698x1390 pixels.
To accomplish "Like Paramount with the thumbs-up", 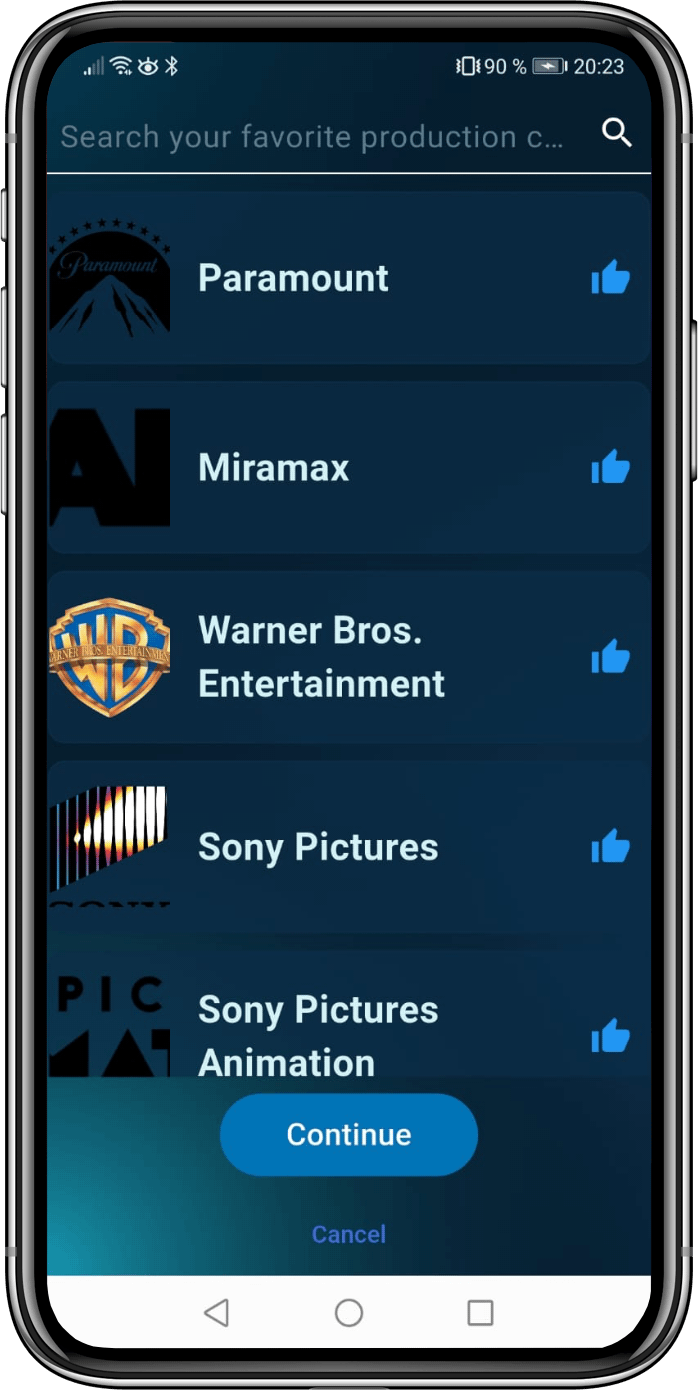I will 610,278.
